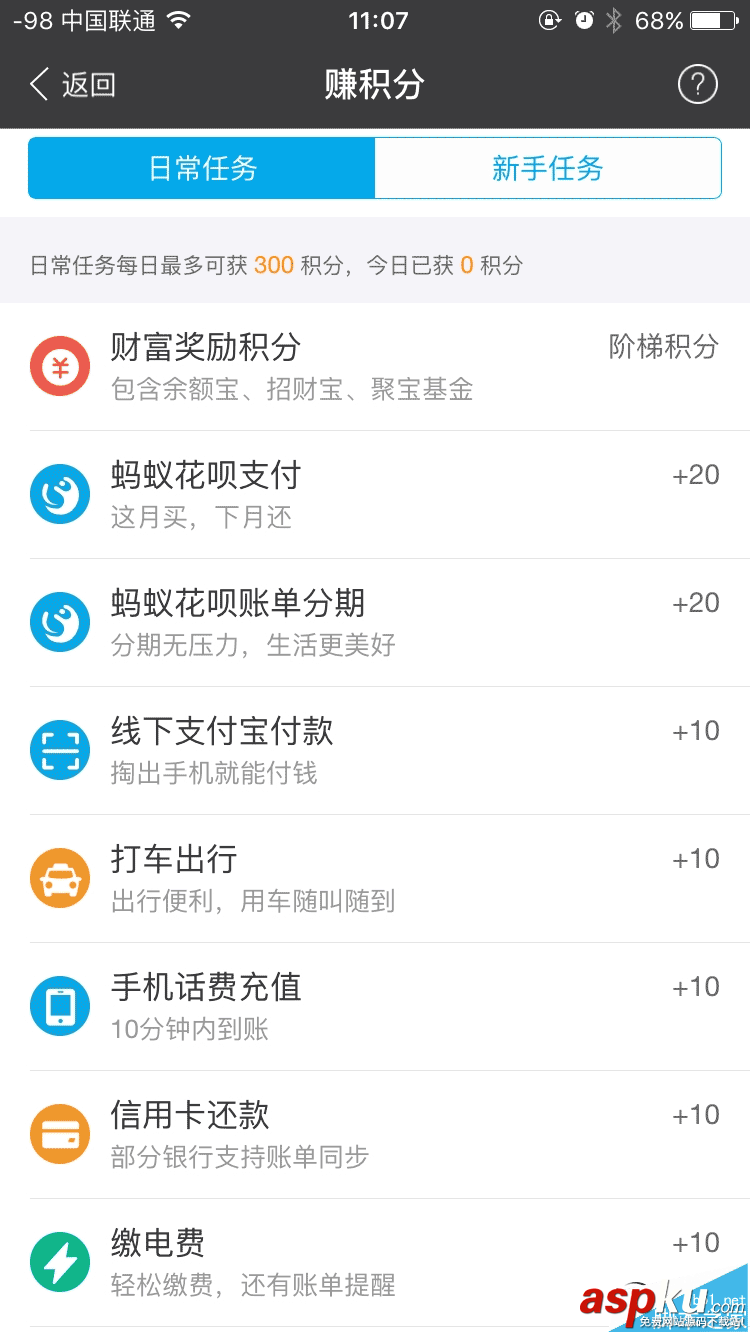Switch to the 新手任务 tab
This screenshot has width=750, height=1334.
[548, 168]
